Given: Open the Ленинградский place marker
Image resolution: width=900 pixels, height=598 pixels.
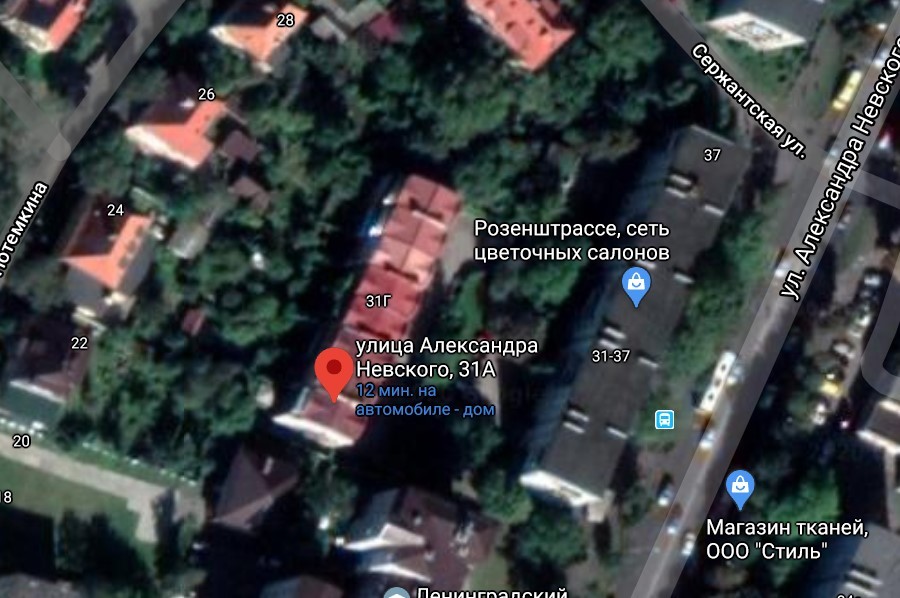Looking at the screenshot, I should point(398,592).
